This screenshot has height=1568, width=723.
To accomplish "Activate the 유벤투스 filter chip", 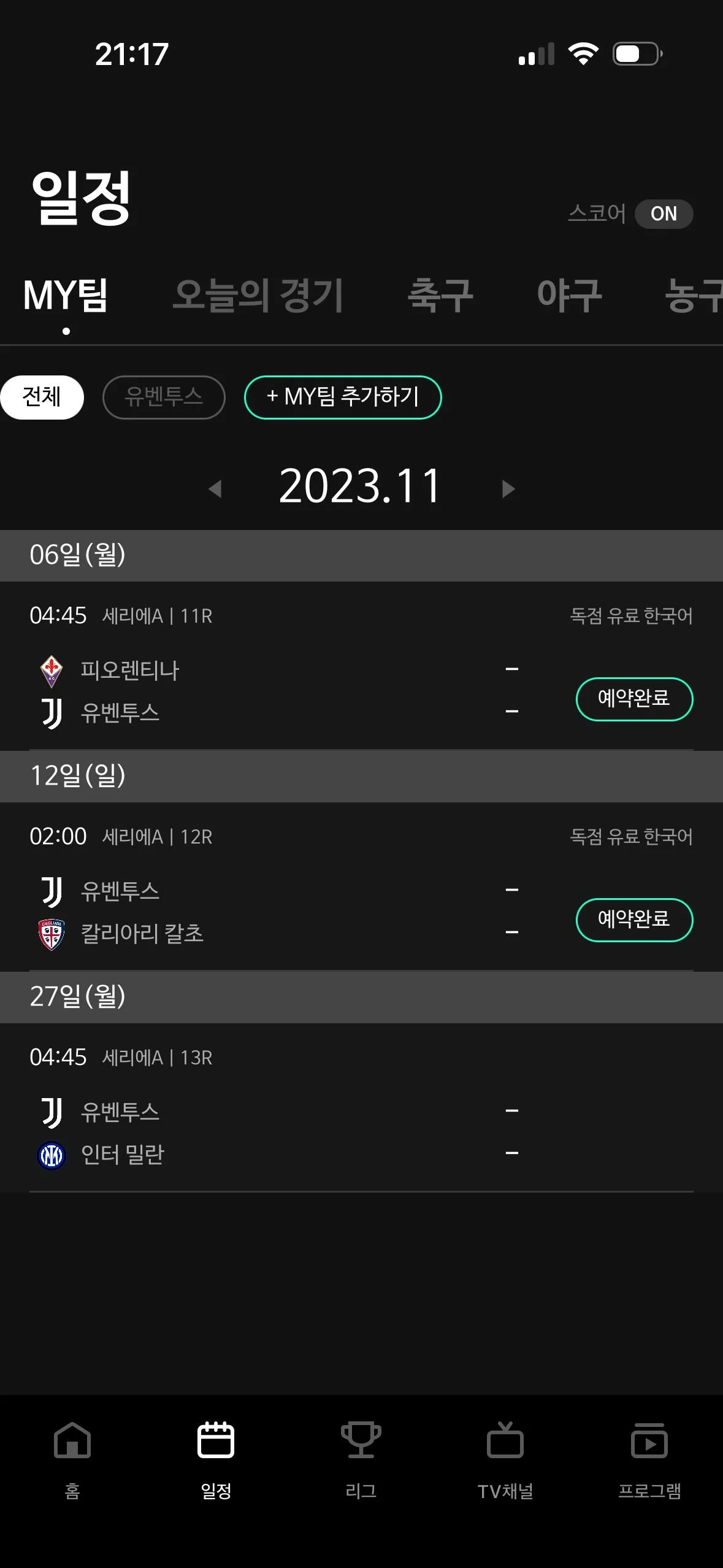I will tap(164, 397).
